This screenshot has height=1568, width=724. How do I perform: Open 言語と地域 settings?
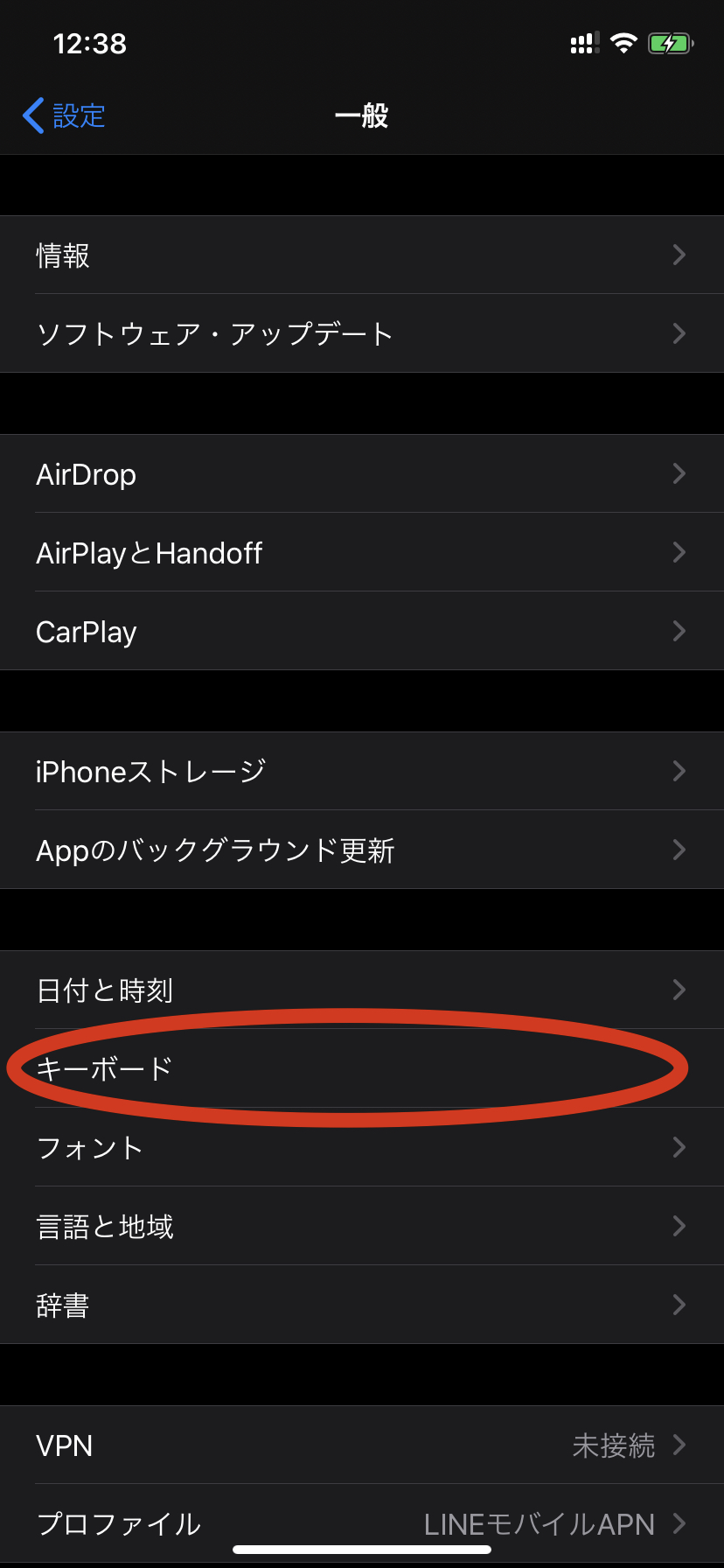coord(362,1227)
